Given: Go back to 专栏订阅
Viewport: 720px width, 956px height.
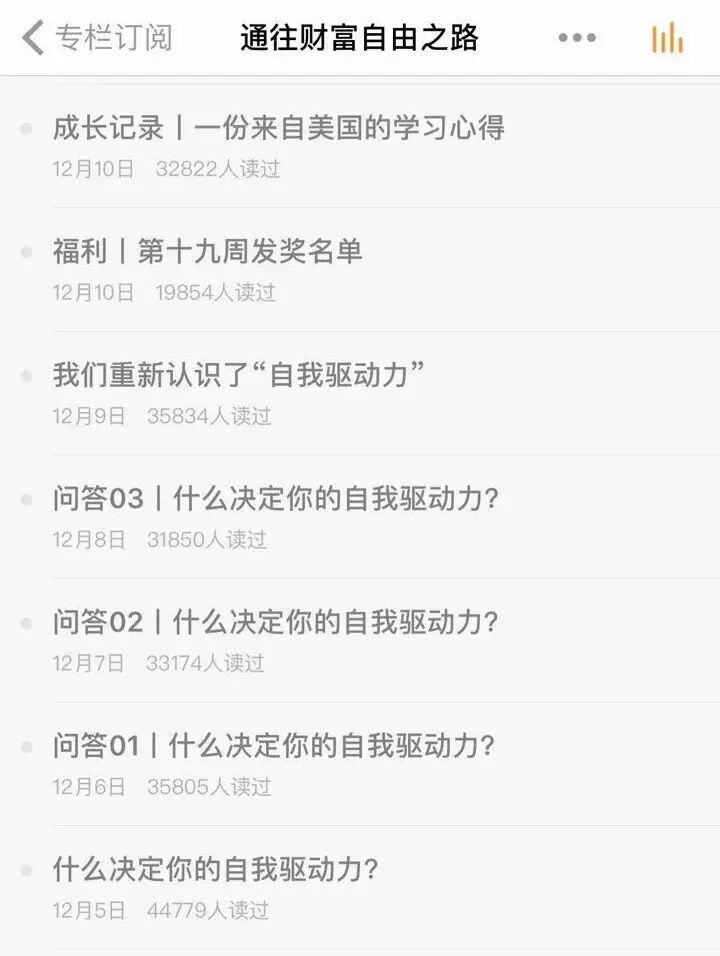Looking at the screenshot, I should (97, 39).
